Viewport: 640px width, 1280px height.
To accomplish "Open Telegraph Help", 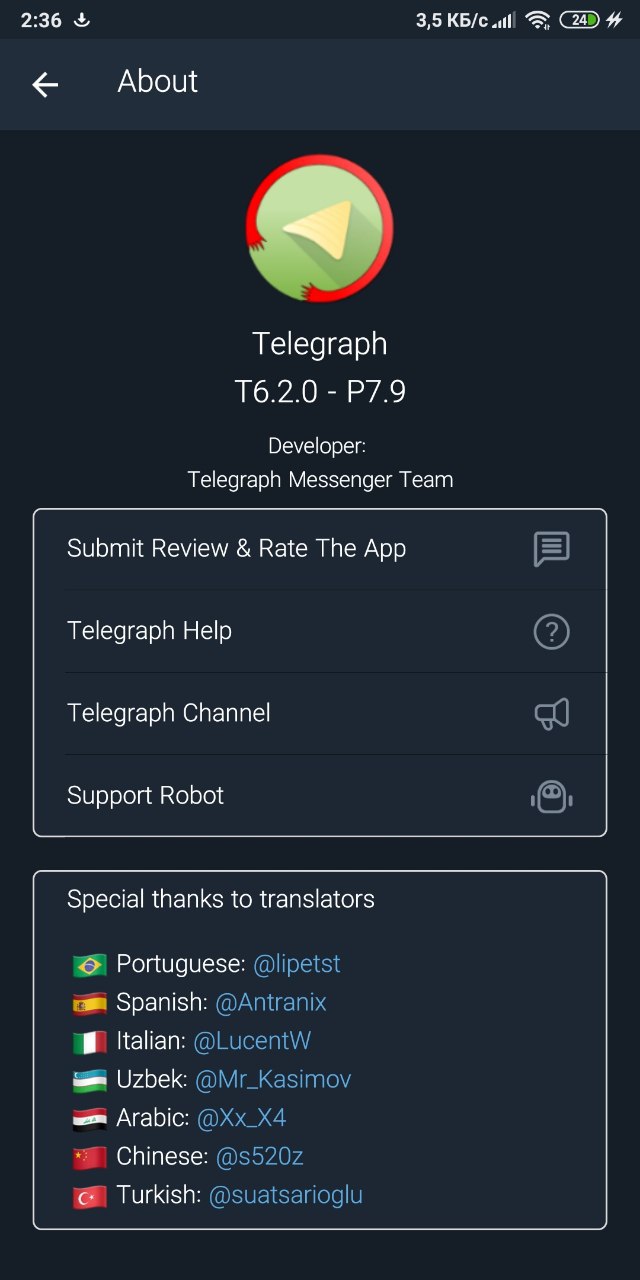I will 320,631.
